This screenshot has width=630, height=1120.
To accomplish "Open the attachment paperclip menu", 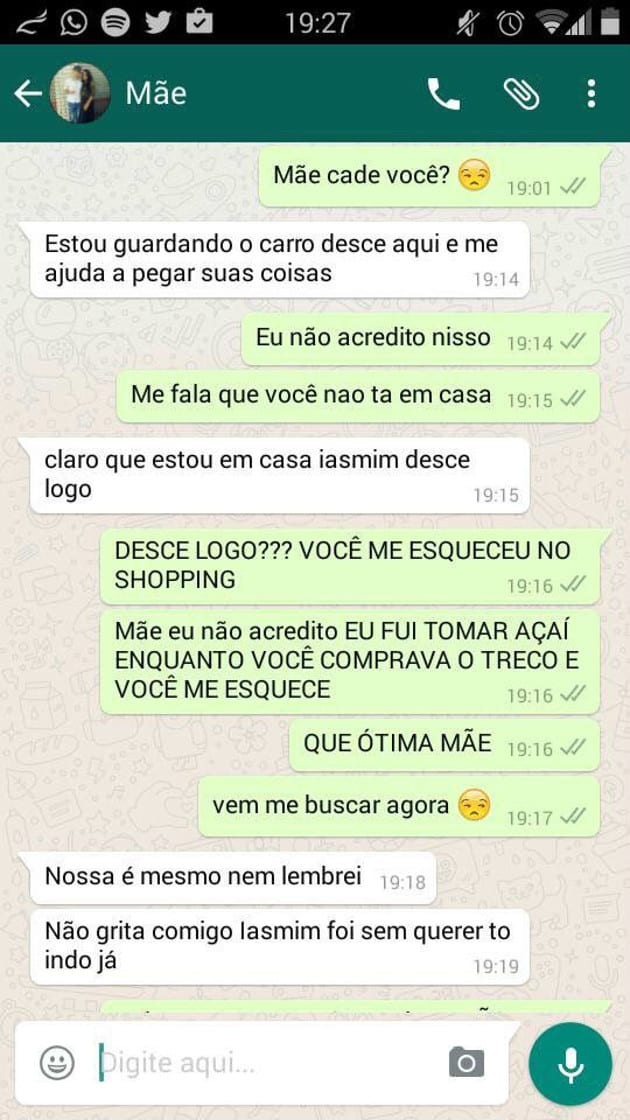I will pos(520,94).
